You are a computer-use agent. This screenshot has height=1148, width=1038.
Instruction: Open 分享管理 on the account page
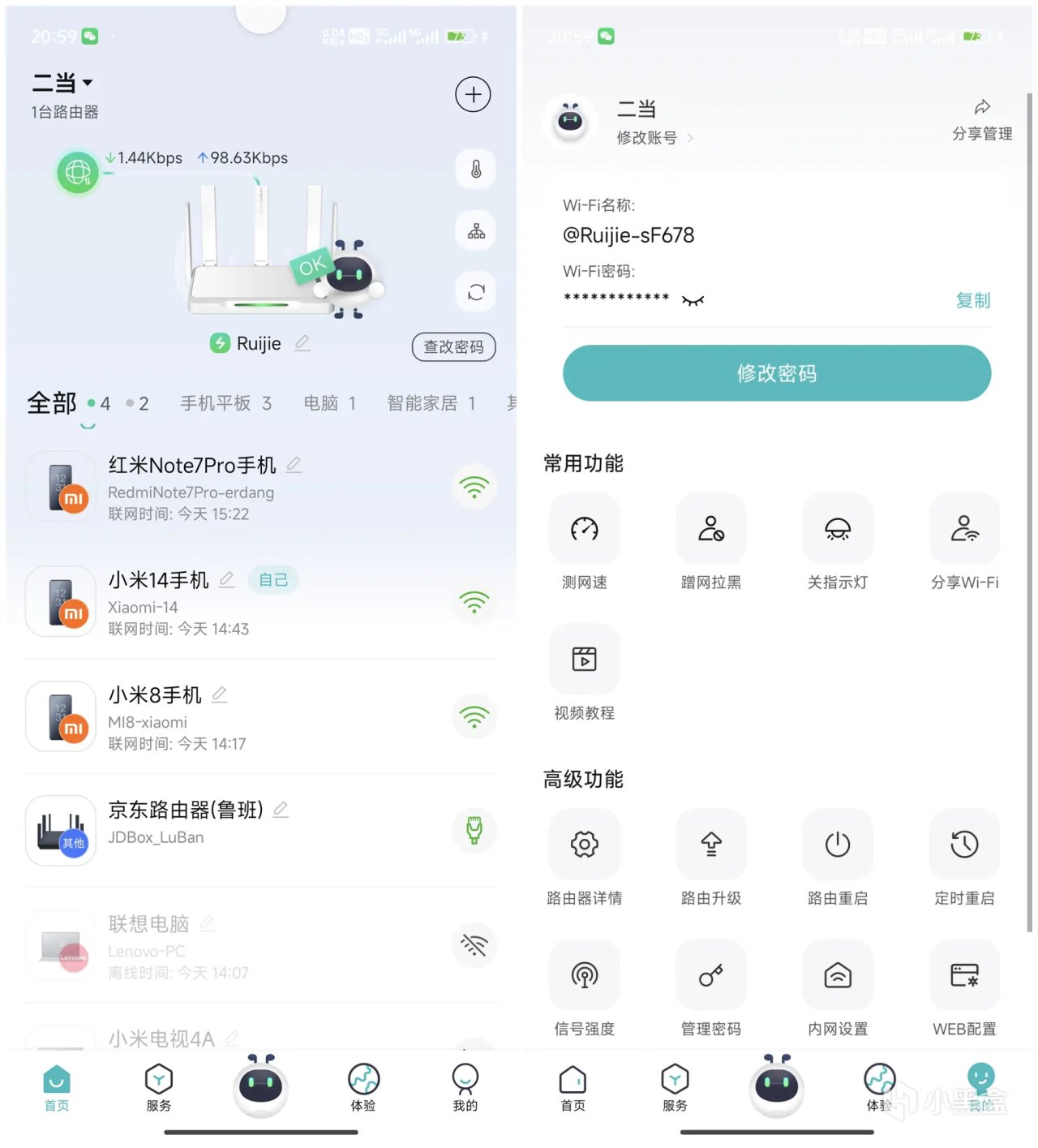981,121
